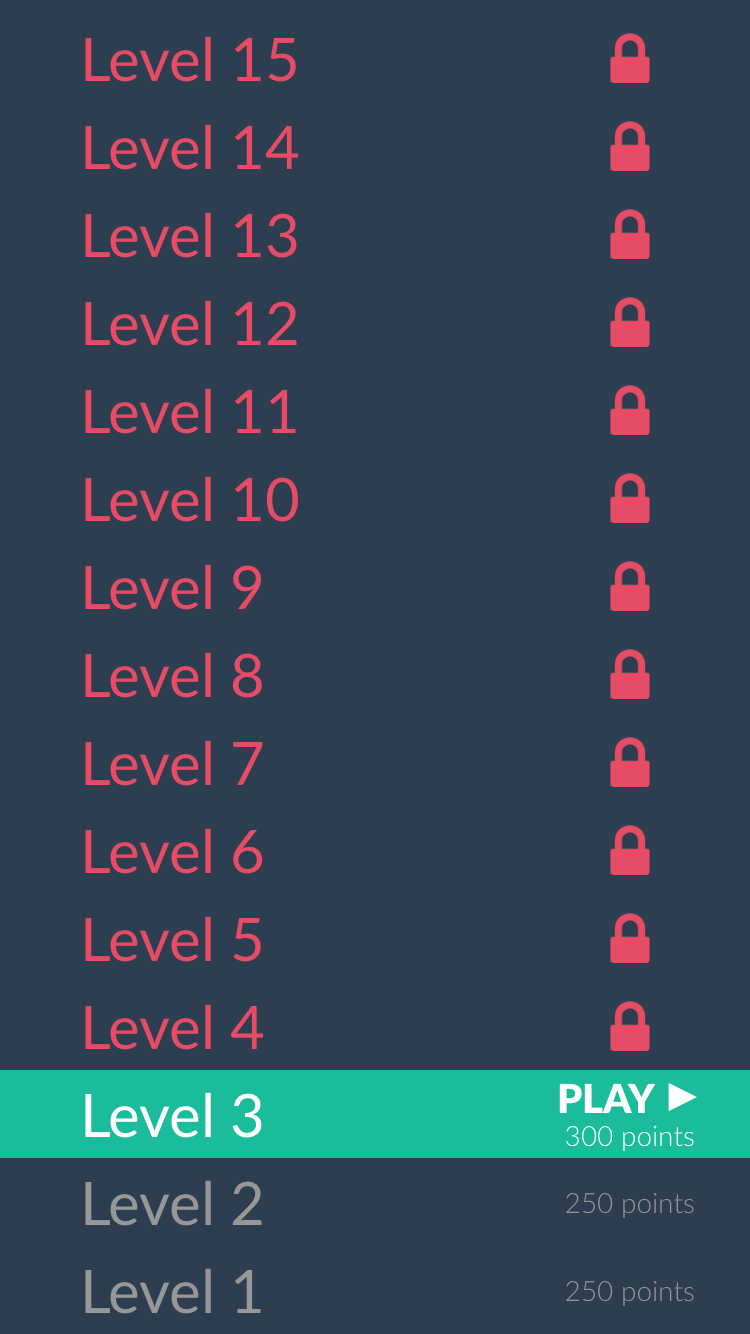Choose locked Level 12
Screen dimensions: 750x1334
375,322
